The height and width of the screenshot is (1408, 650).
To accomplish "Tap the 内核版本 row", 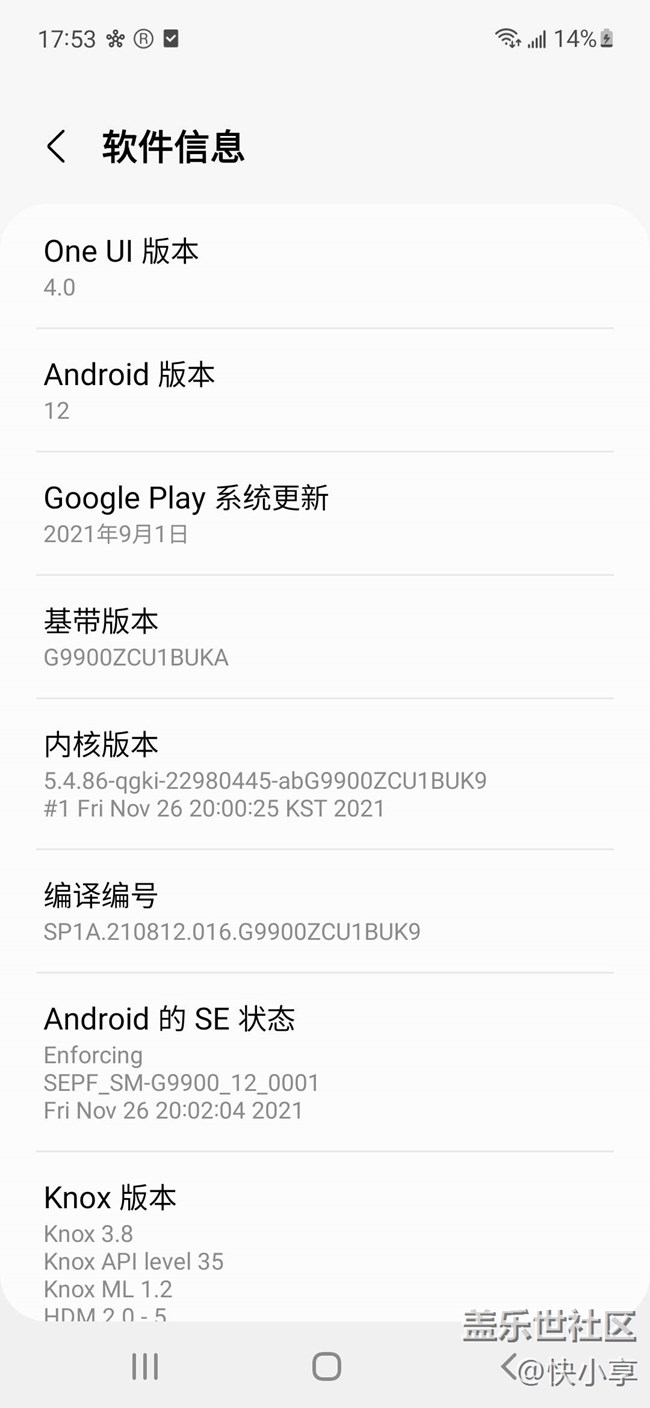I will click(x=324, y=774).
